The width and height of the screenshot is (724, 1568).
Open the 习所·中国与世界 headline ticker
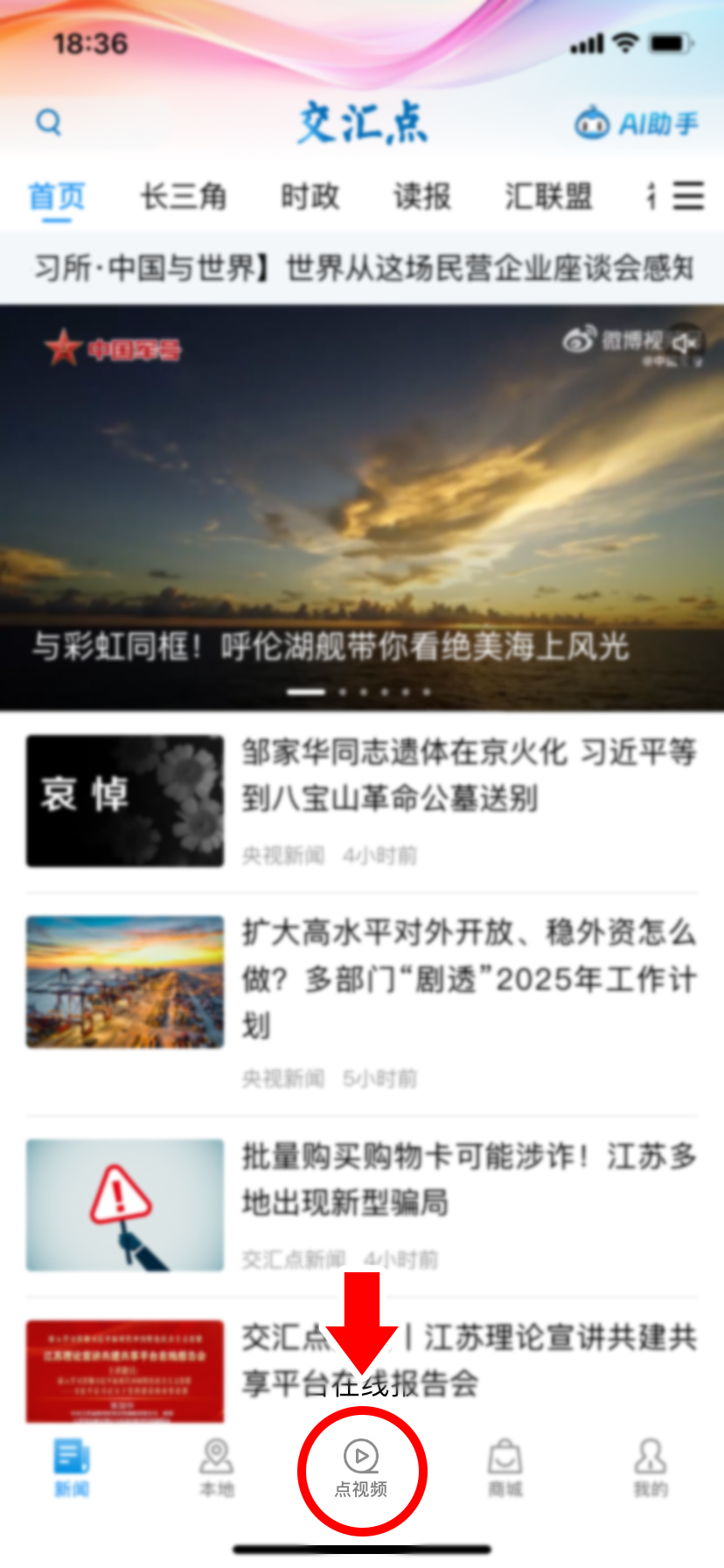[362, 268]
